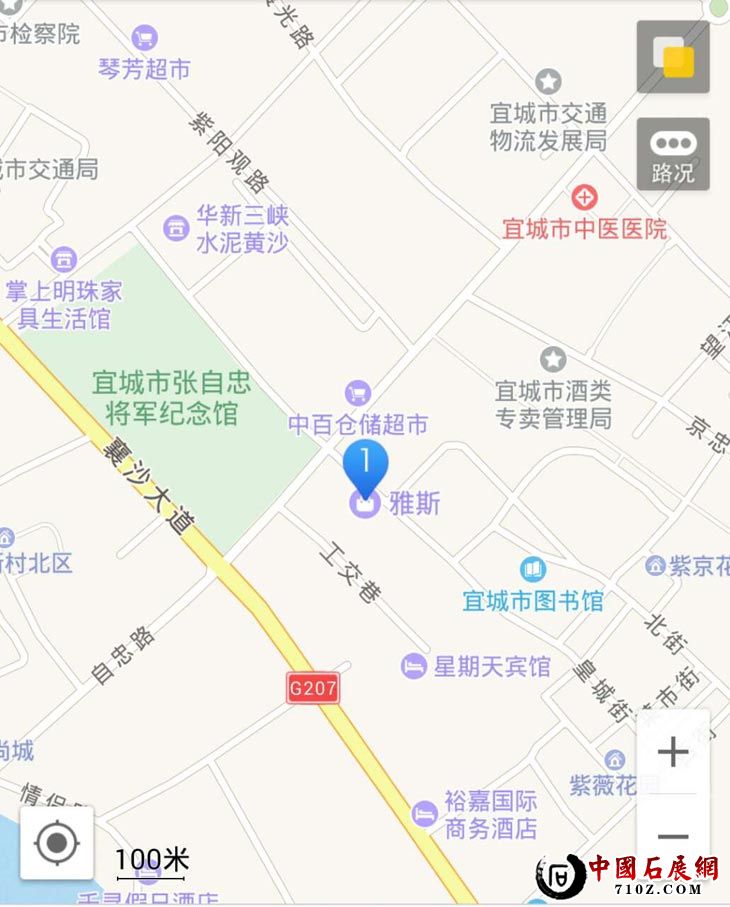Click the G207 highway route badge
The height and width of the screenshot is (907, 730).
point(313,687)
